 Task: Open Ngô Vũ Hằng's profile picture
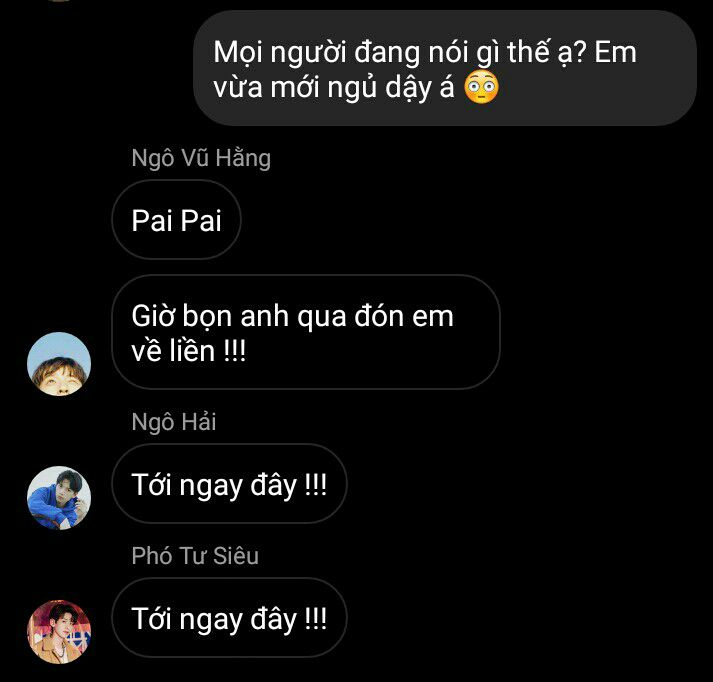[59, 364]
